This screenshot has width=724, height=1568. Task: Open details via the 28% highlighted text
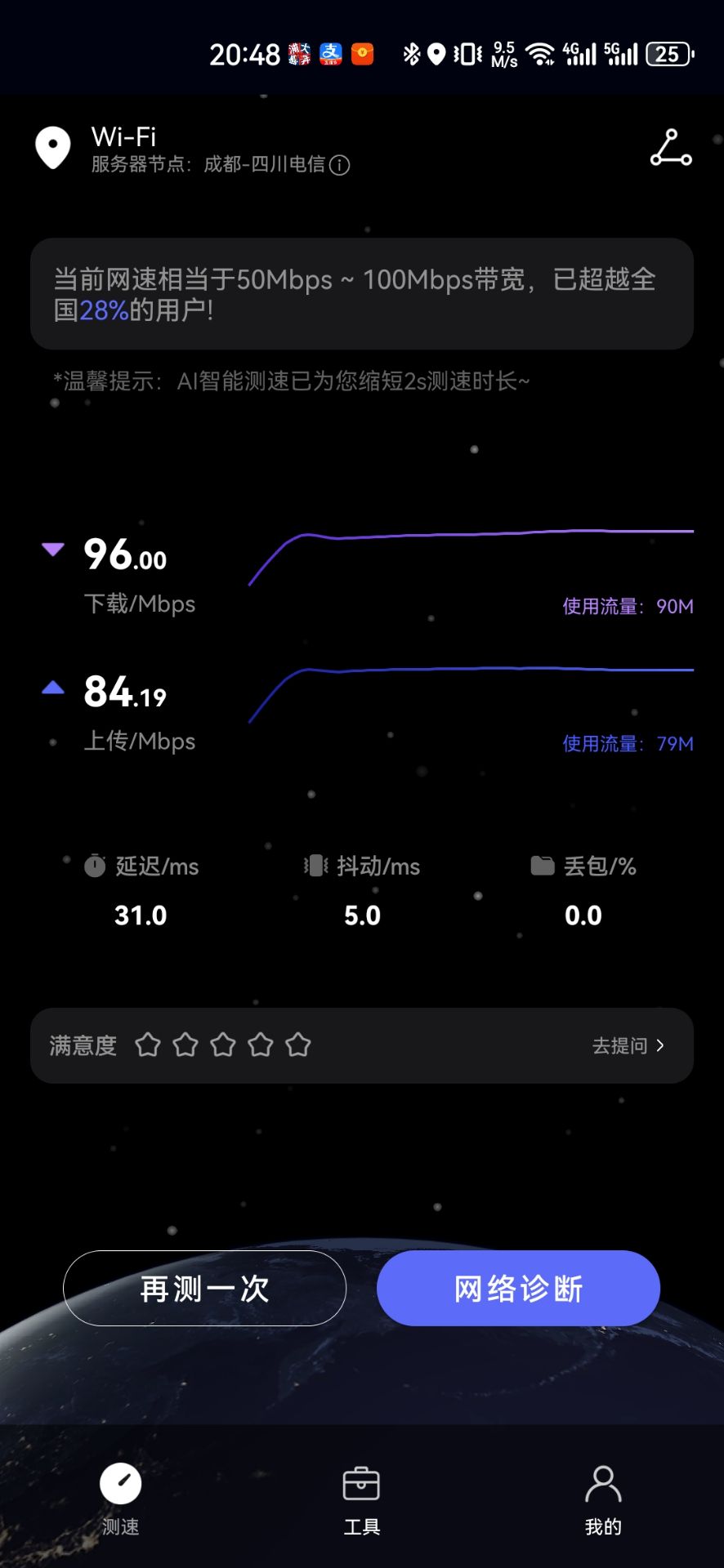[105, 311]
